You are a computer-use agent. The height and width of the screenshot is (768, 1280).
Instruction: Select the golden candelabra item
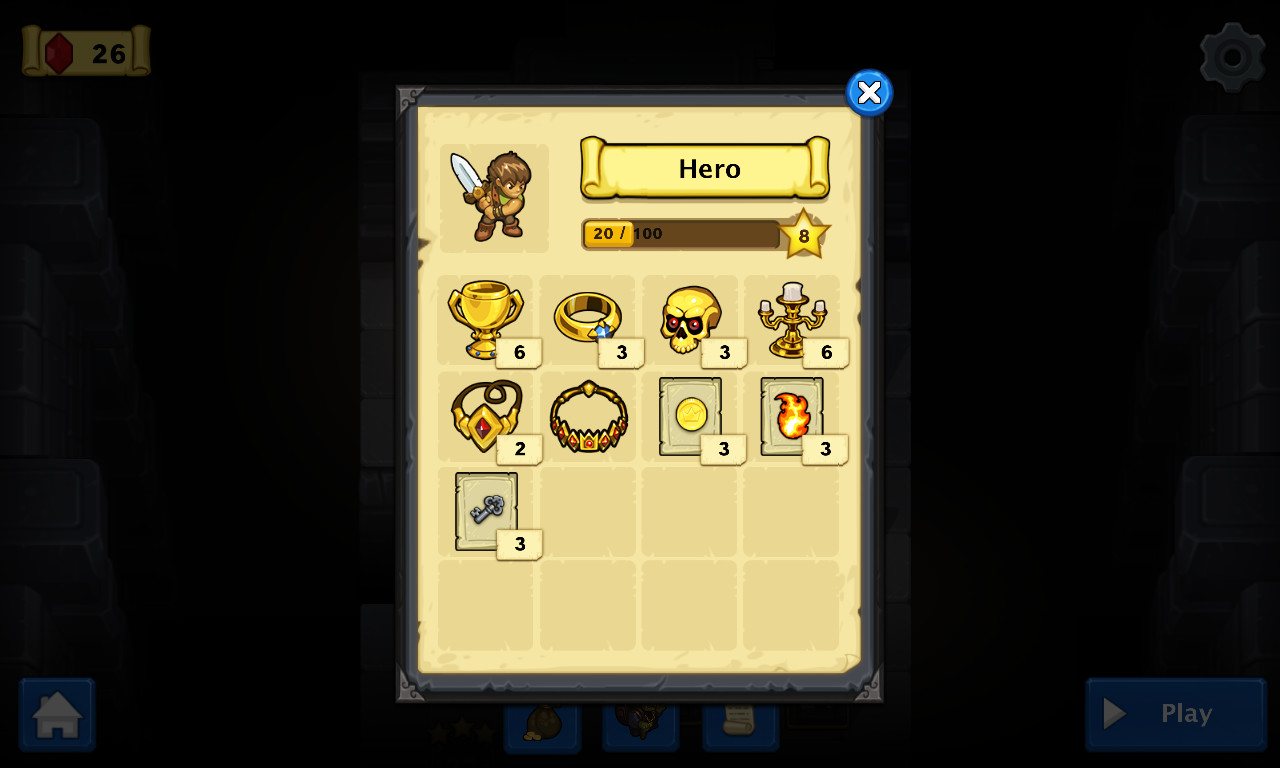[792, 319]
